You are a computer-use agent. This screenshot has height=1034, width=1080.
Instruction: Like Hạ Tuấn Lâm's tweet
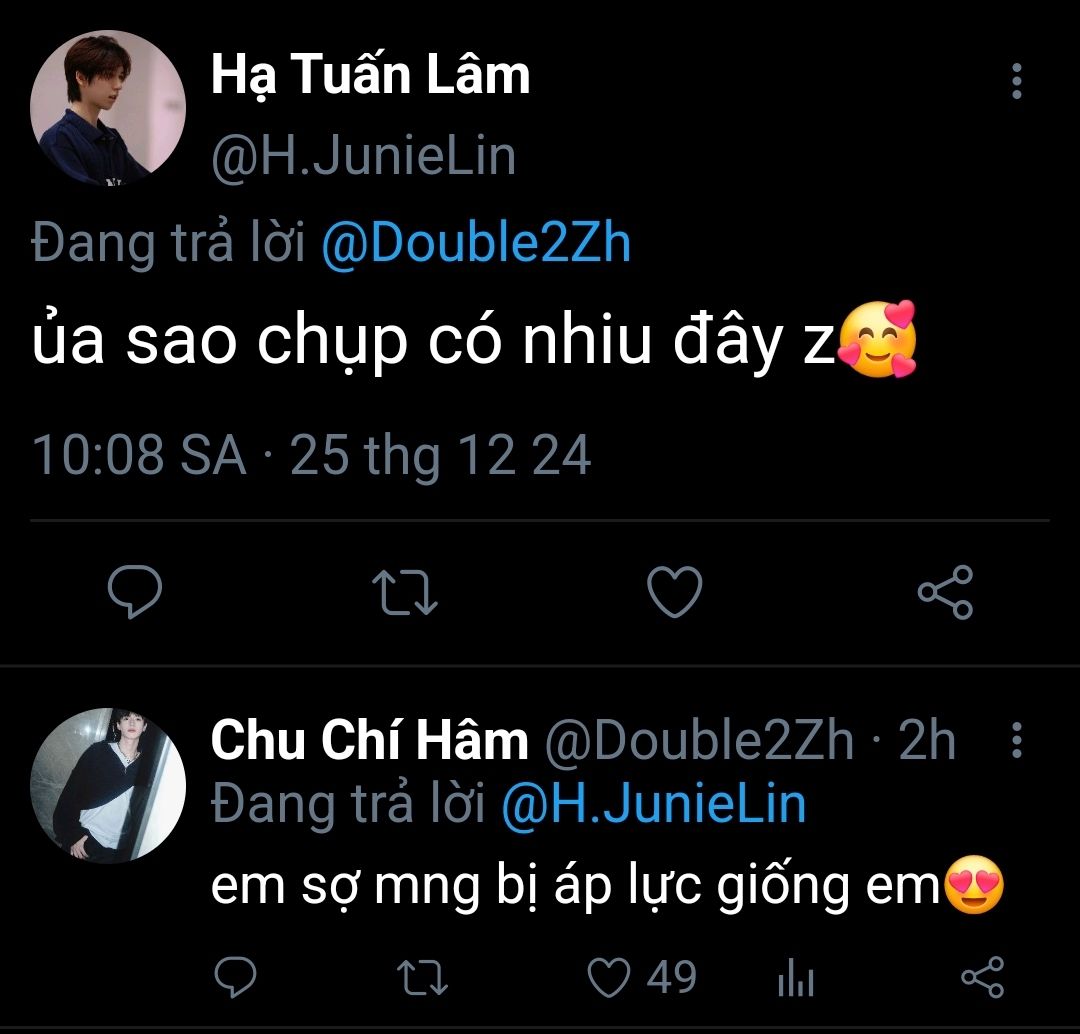[675, 592]
